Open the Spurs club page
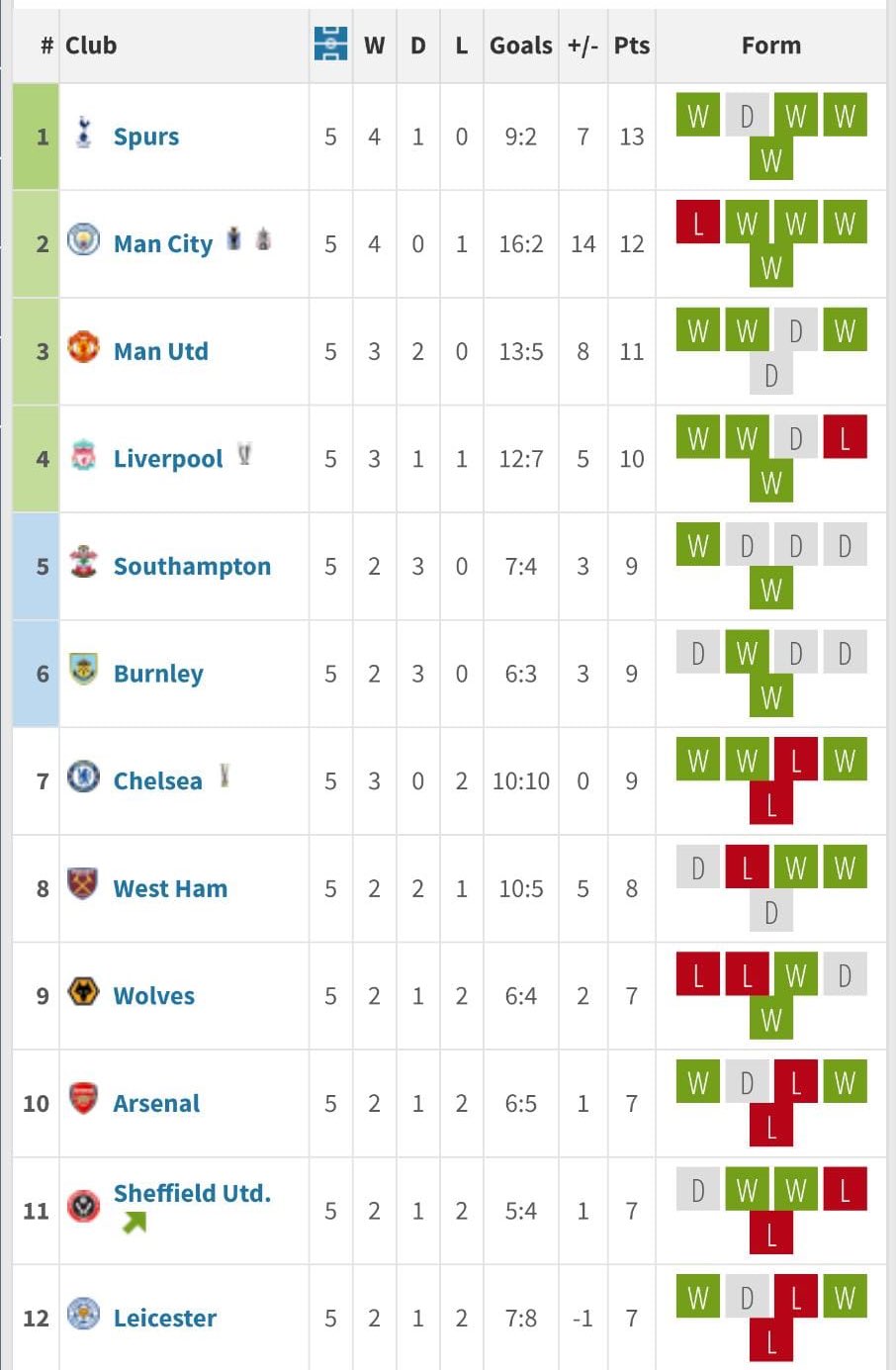This screenshot has height=1370, width=896. (x=145, y=137)
